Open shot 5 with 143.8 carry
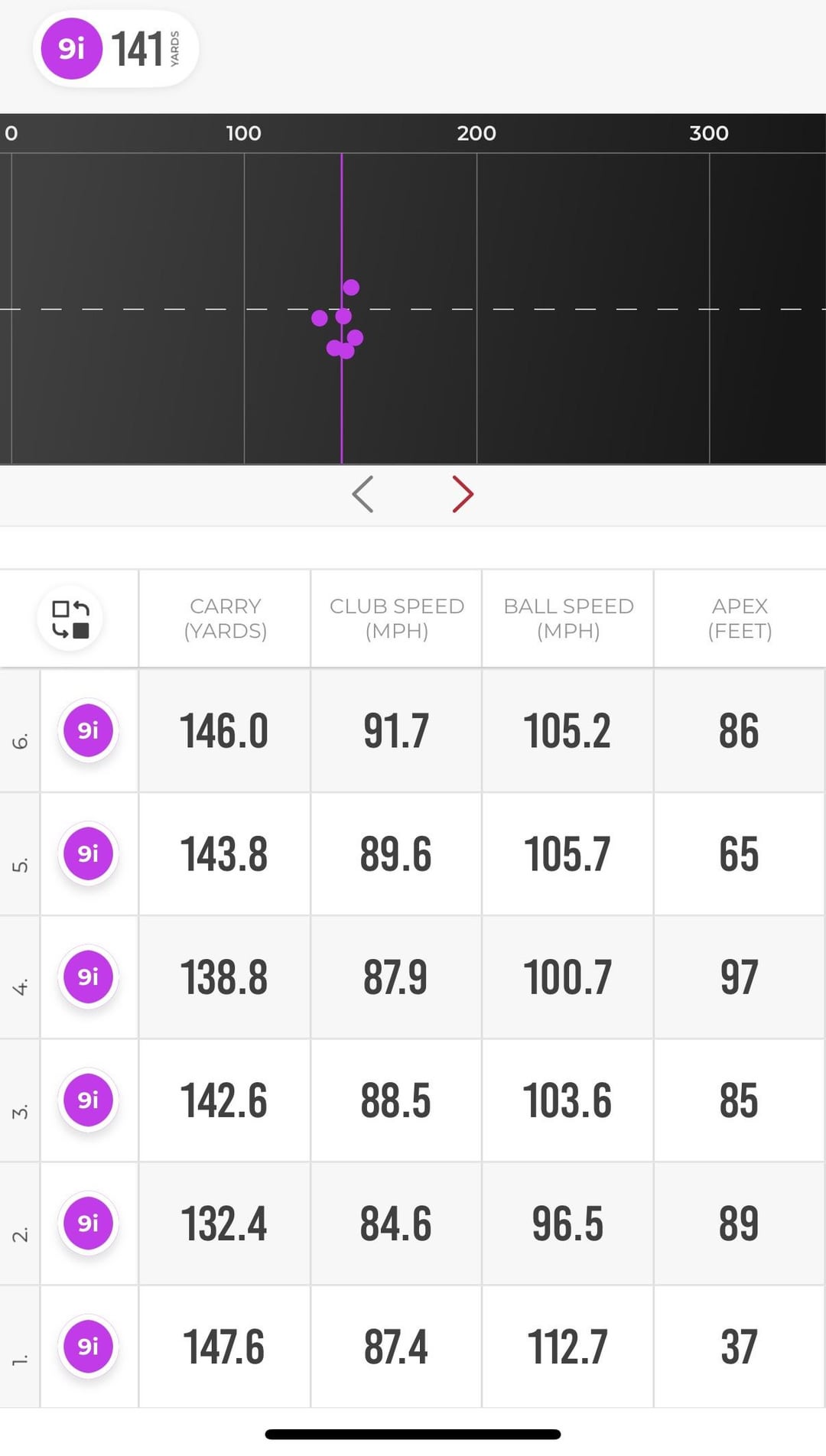The width and height of the screenshot is (826, 1456). [x=413, y=853]
